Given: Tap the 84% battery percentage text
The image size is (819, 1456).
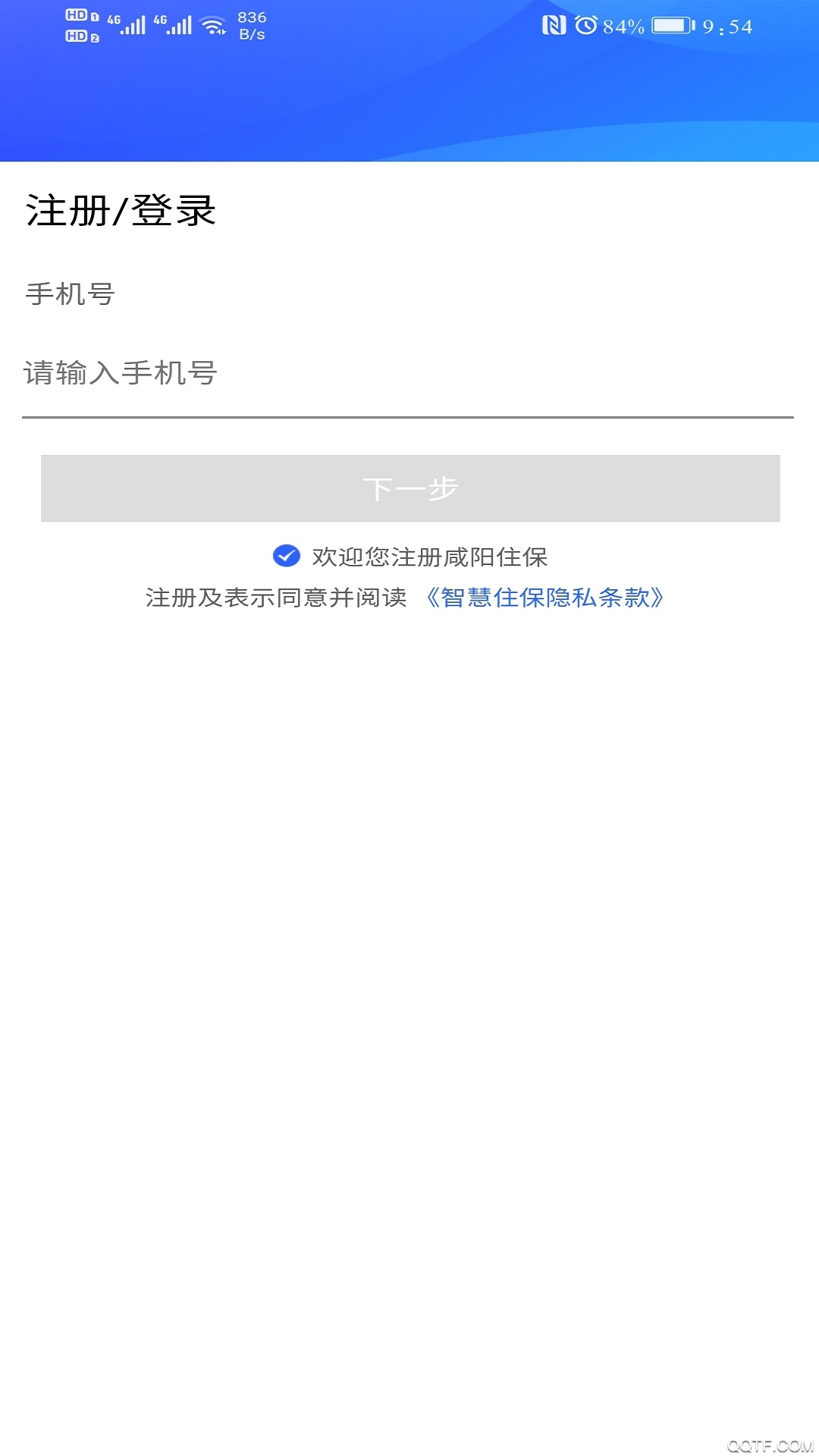Looking at the screenshot, I should click(x=623, y=27).
